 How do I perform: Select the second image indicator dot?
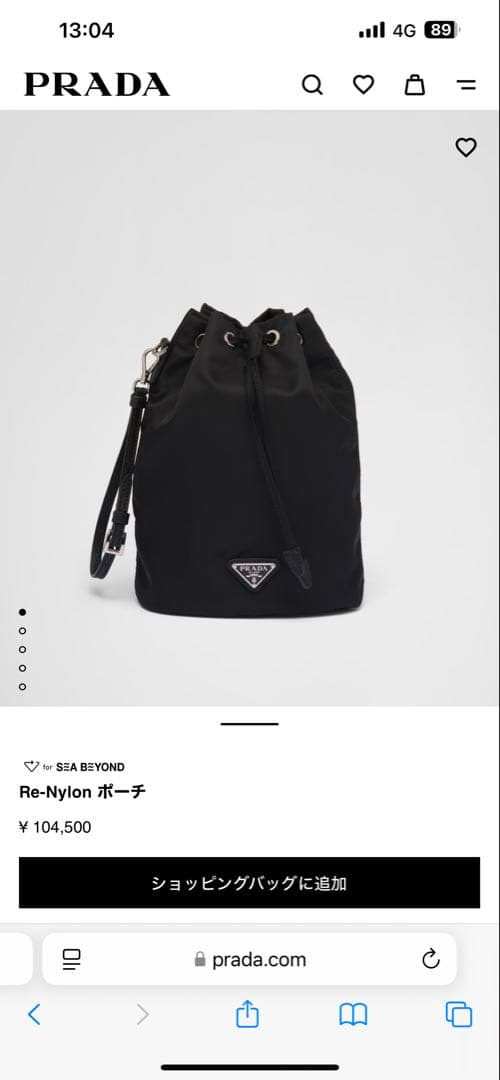point(23,630)
